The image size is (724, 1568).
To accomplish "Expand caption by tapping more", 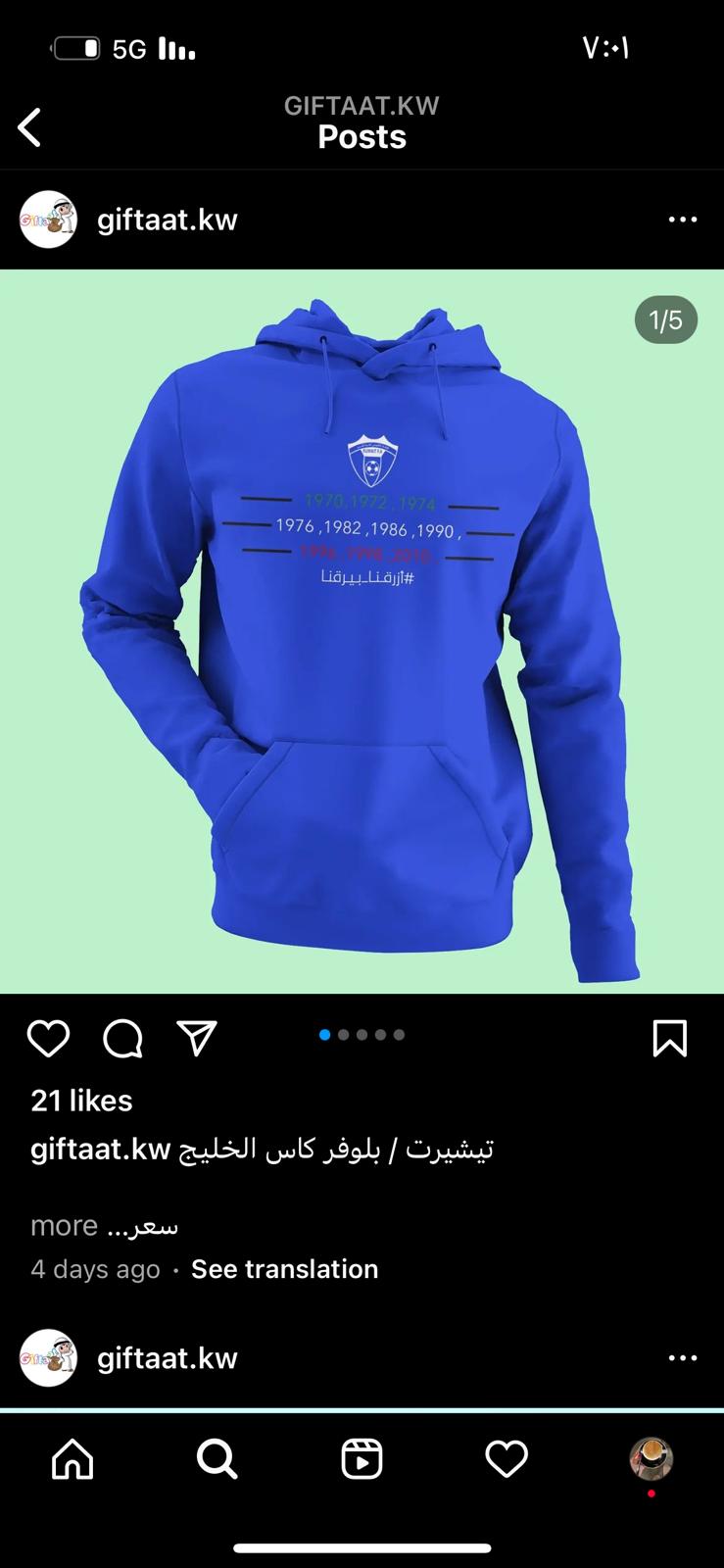I will [65, 1226].
